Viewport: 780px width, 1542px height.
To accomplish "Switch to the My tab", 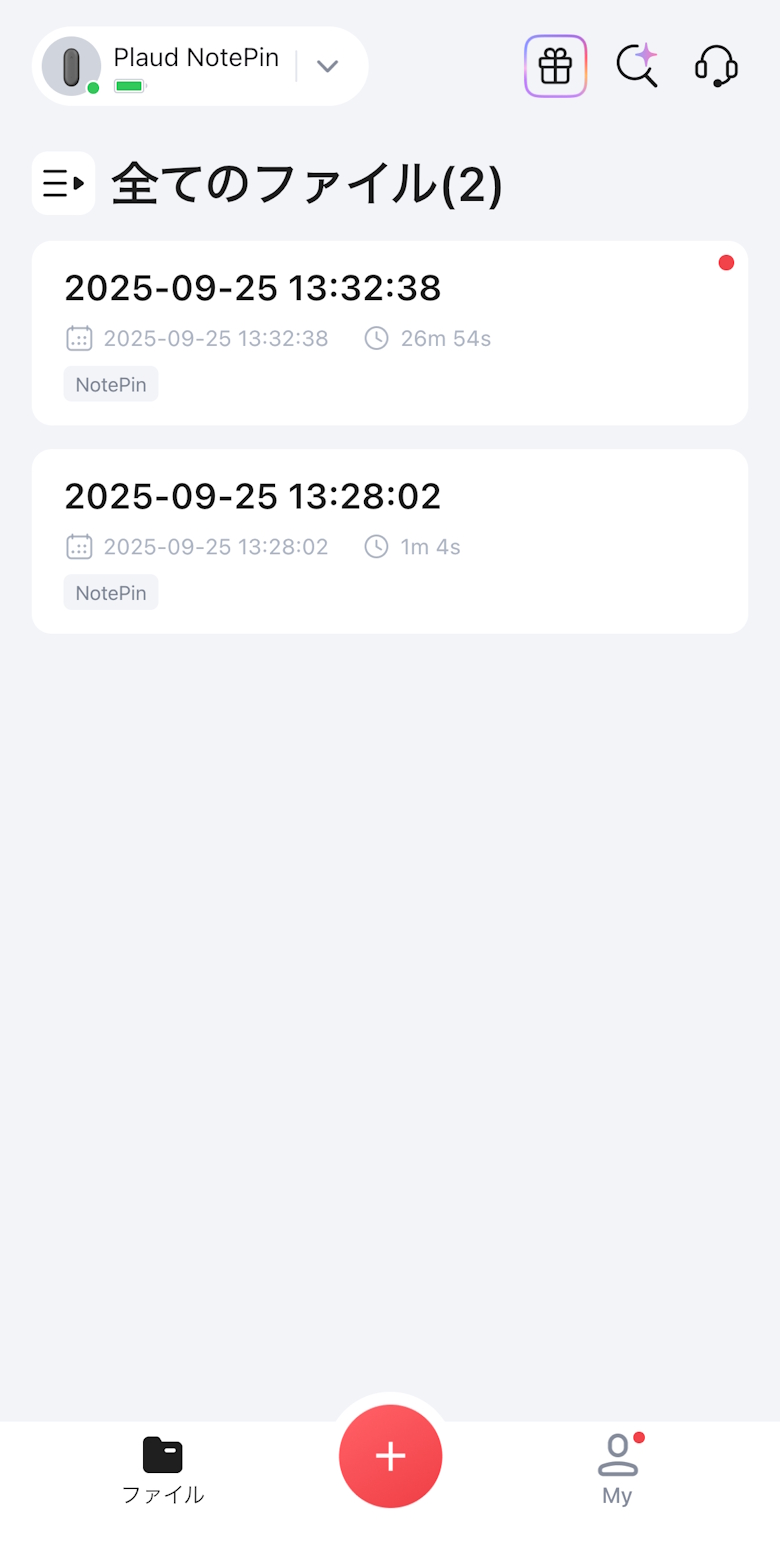I will coord(618,1470).
